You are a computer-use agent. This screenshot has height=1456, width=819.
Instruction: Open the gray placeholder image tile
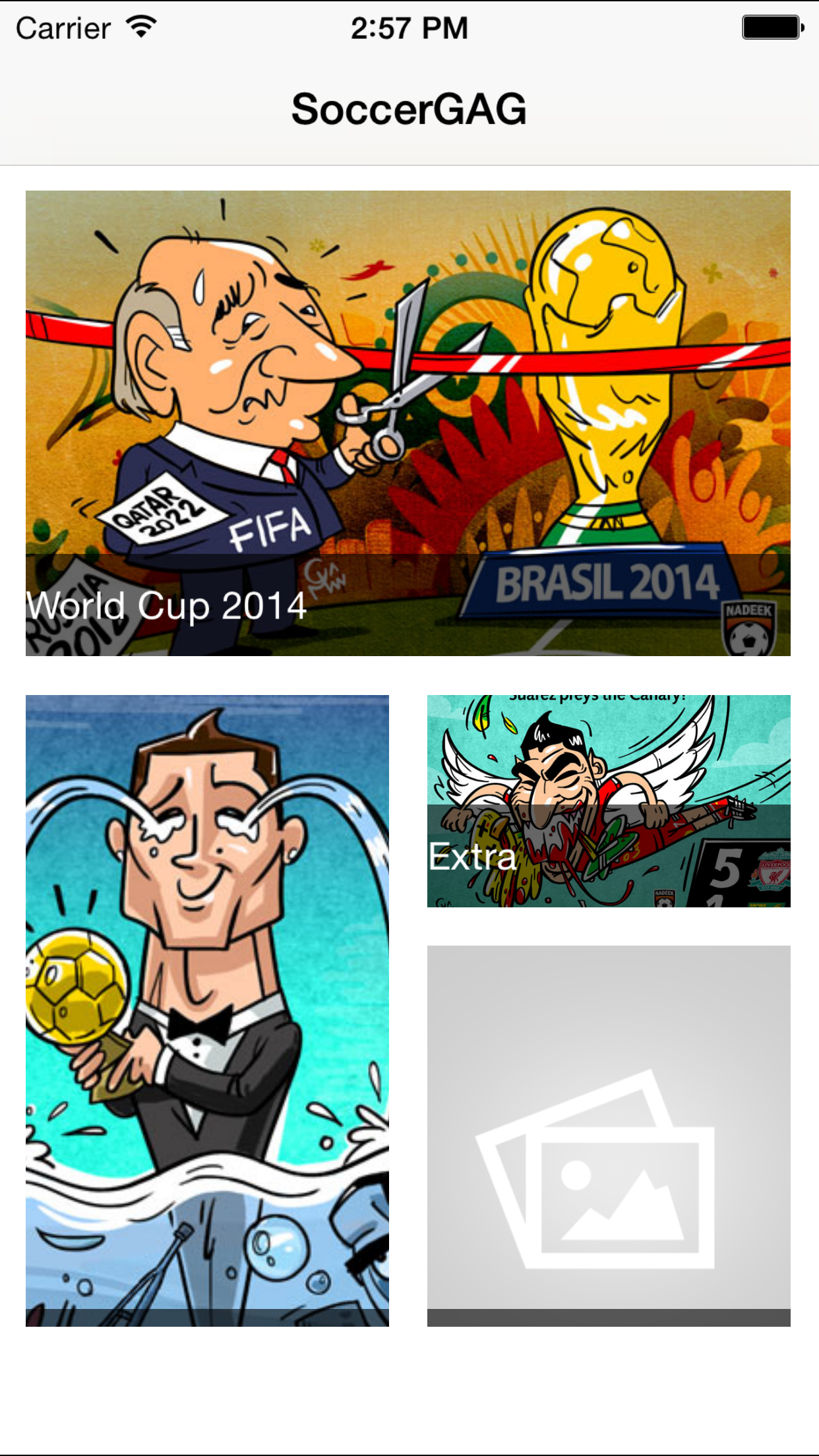(609, 1136)
